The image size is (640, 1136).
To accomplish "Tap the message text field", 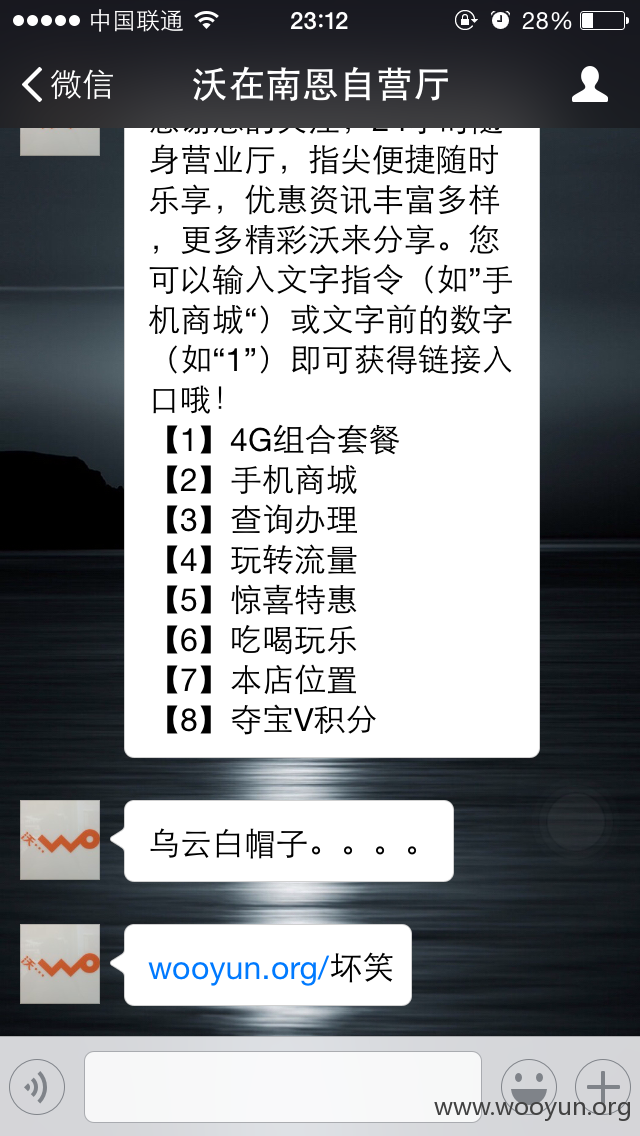I will point(283,1086).
